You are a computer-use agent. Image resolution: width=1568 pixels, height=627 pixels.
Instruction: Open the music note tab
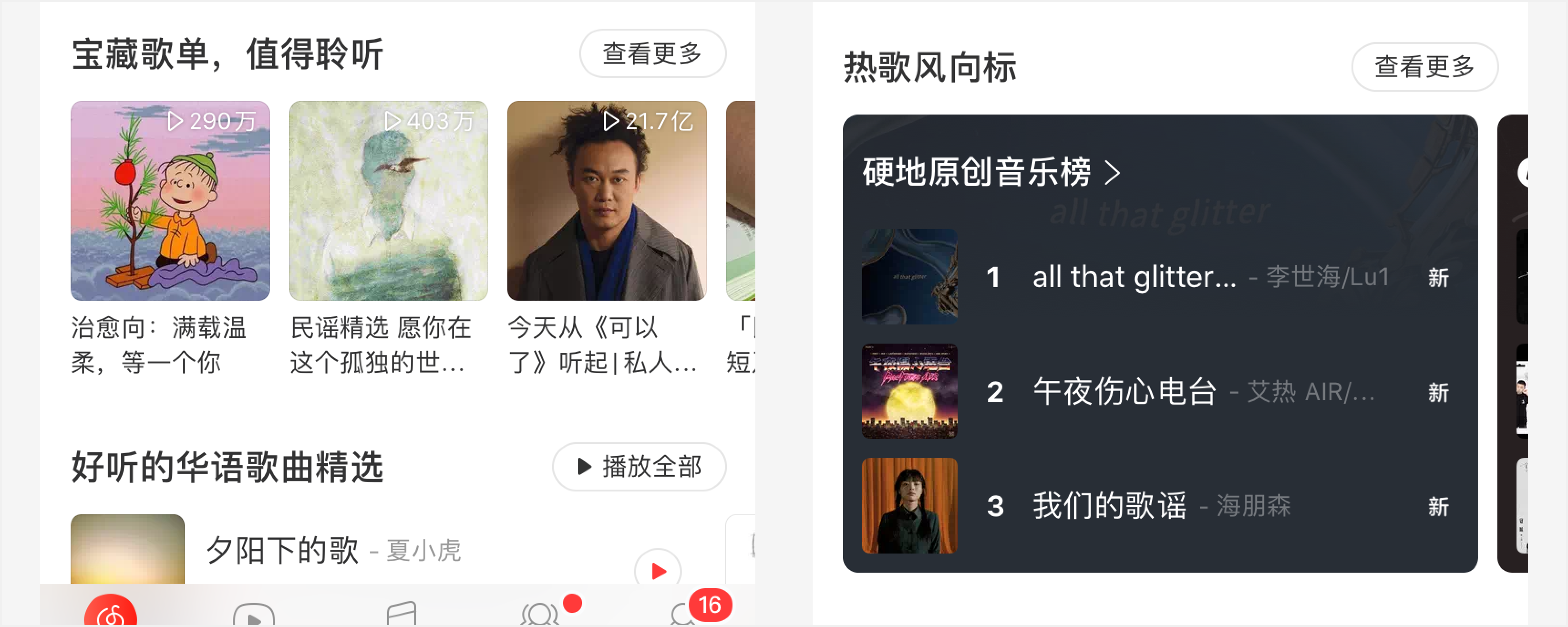click(x=401, y=614)
